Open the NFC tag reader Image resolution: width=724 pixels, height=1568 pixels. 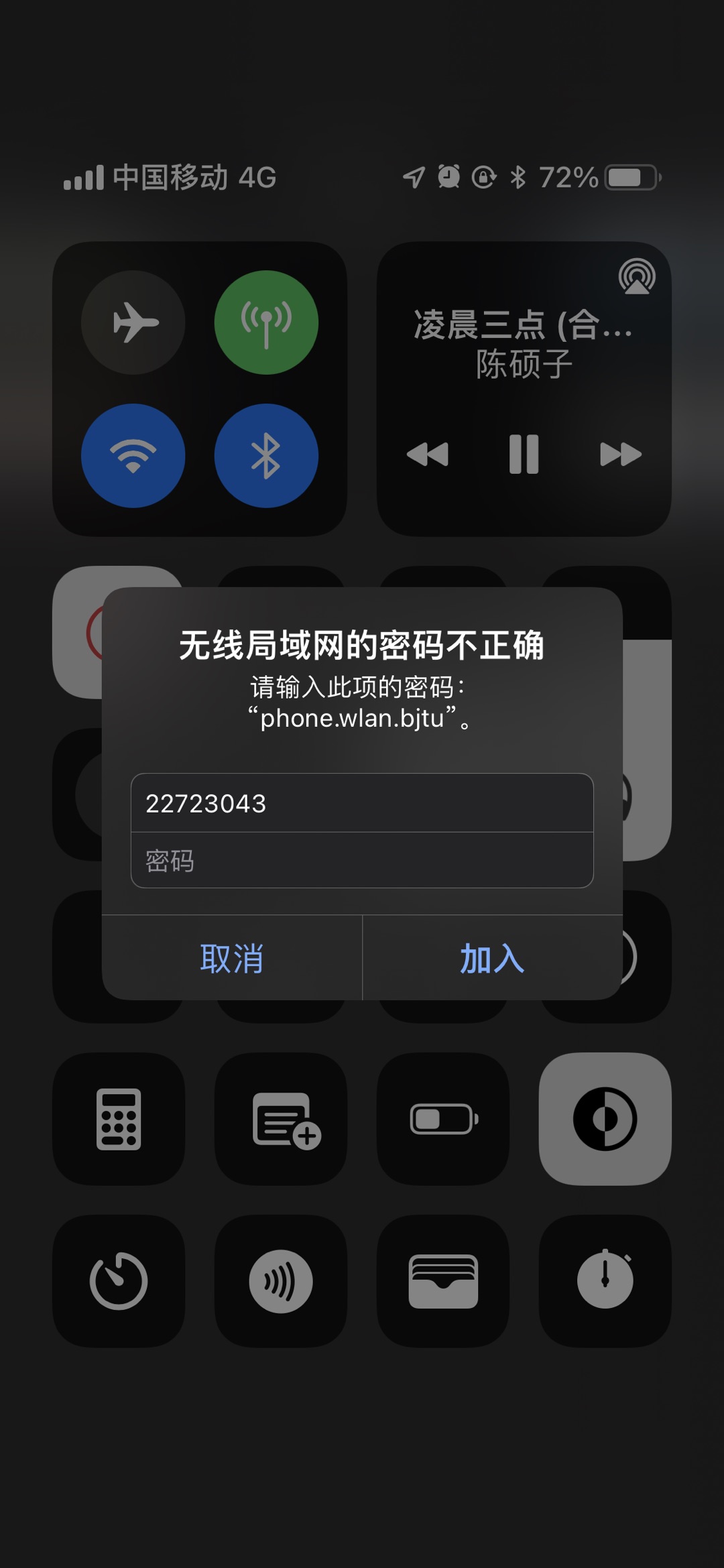coord(281,1281)
